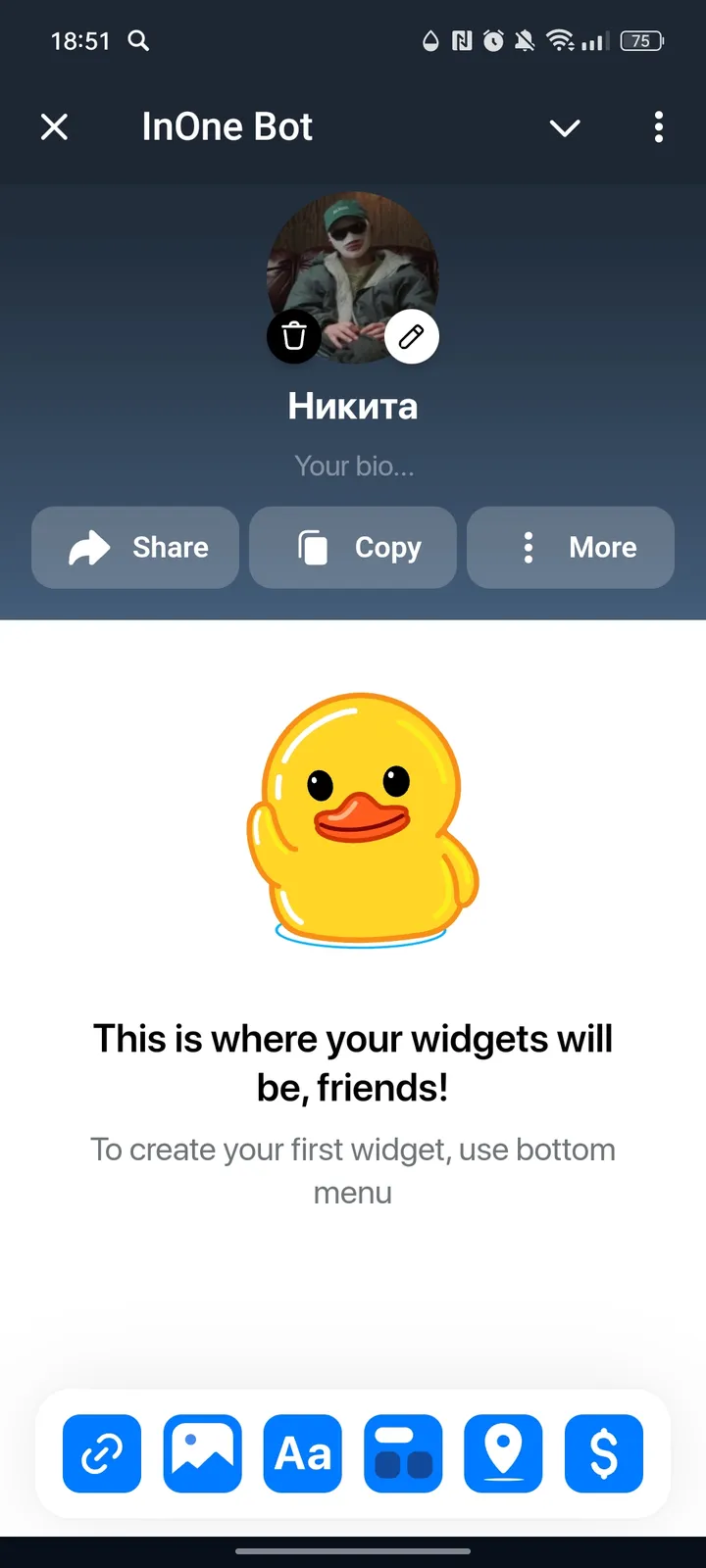This screenshot has width=706, height=1568.
Task: Tap the Share button
Action: (x=134, y=547)
